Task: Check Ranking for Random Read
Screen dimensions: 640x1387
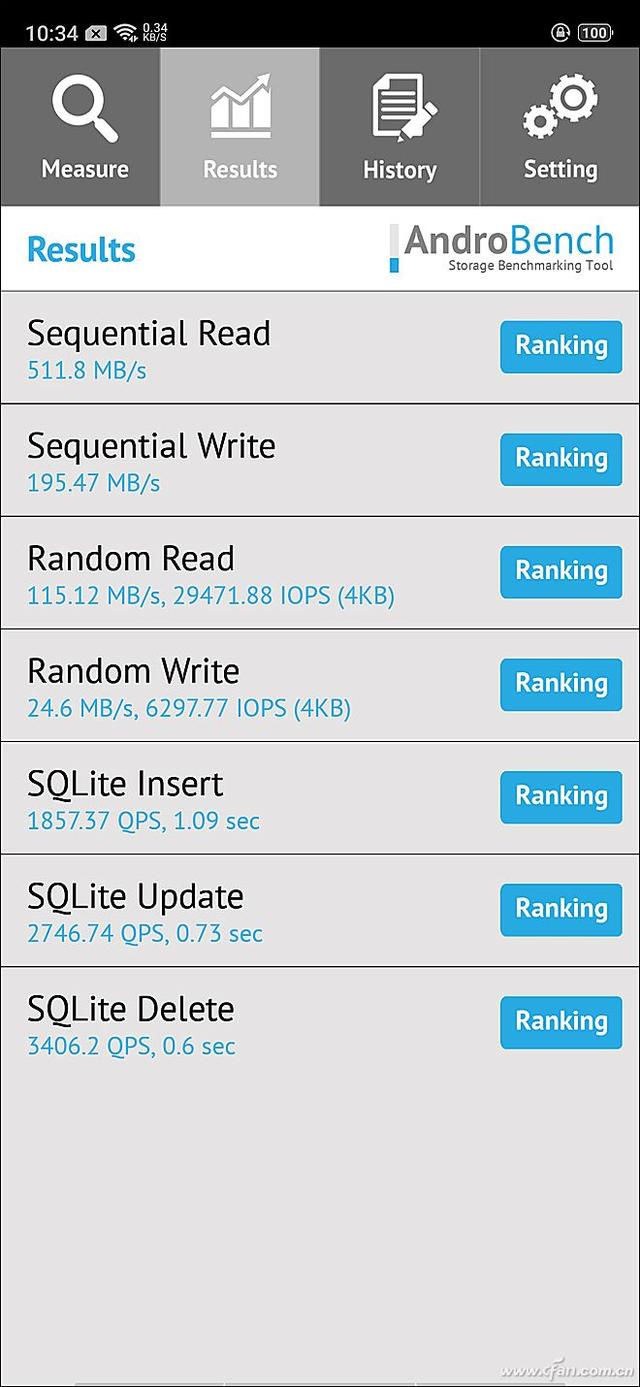Action: (561, 571)
